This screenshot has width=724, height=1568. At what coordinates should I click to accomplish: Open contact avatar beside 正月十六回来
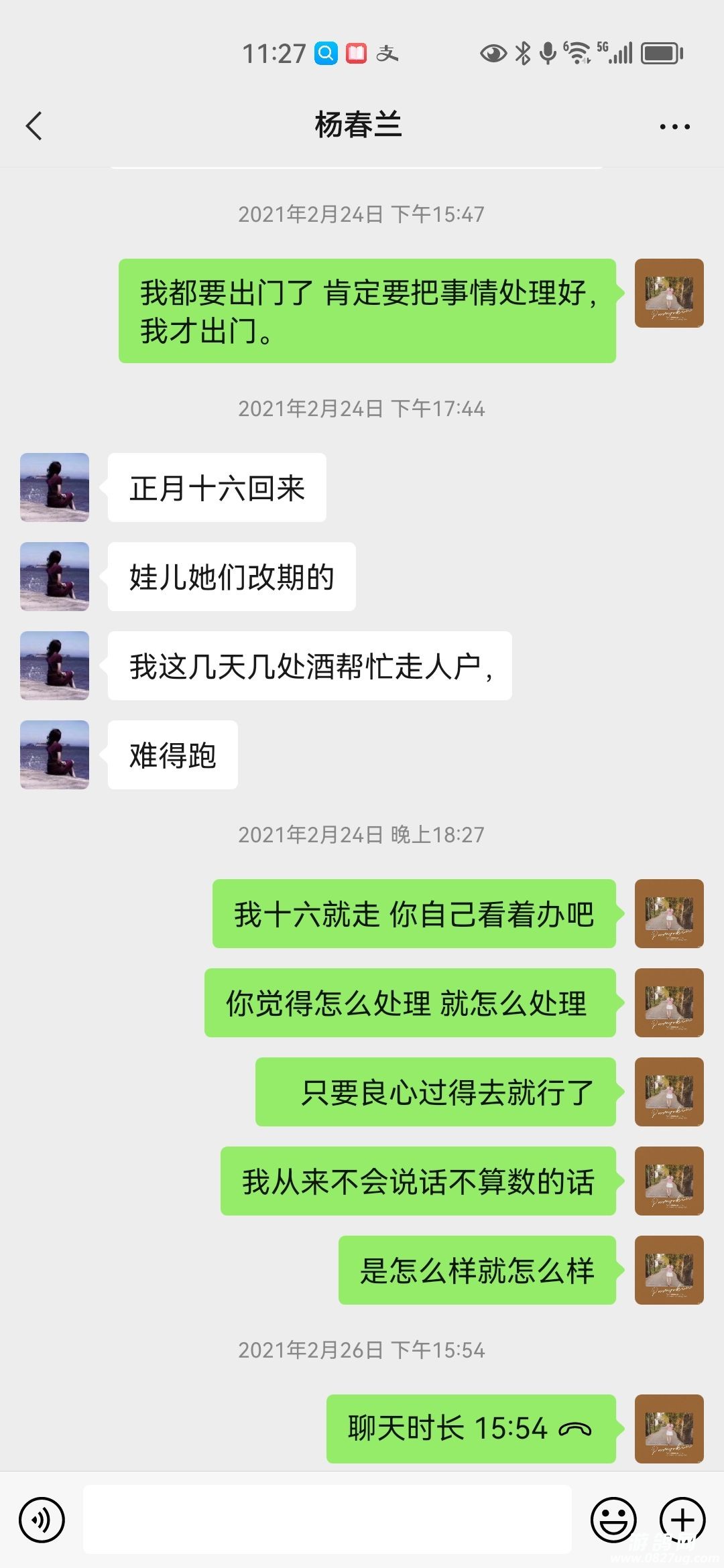pos(55,487)
